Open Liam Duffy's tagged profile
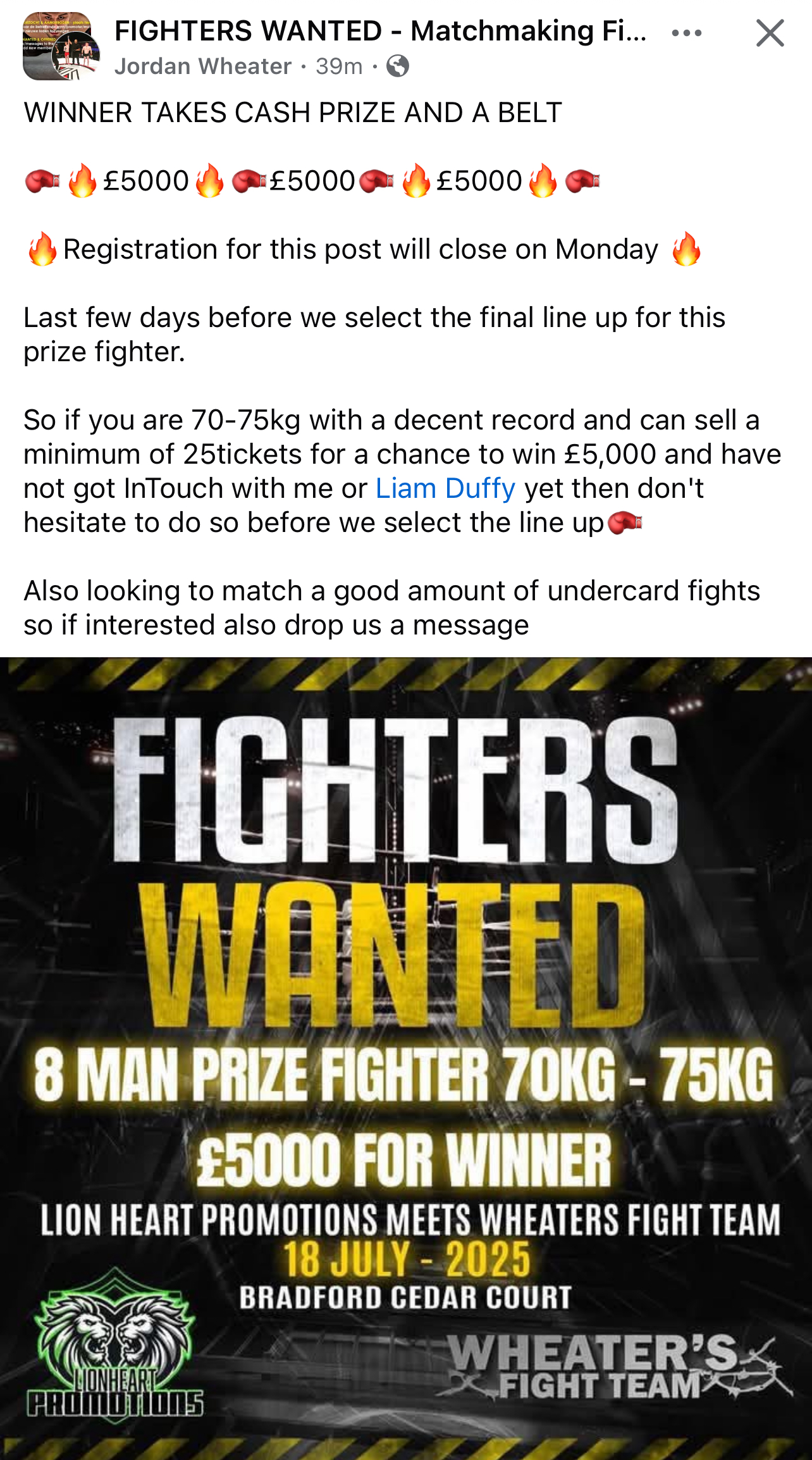The image size is (812, 1460). [445, 489]
